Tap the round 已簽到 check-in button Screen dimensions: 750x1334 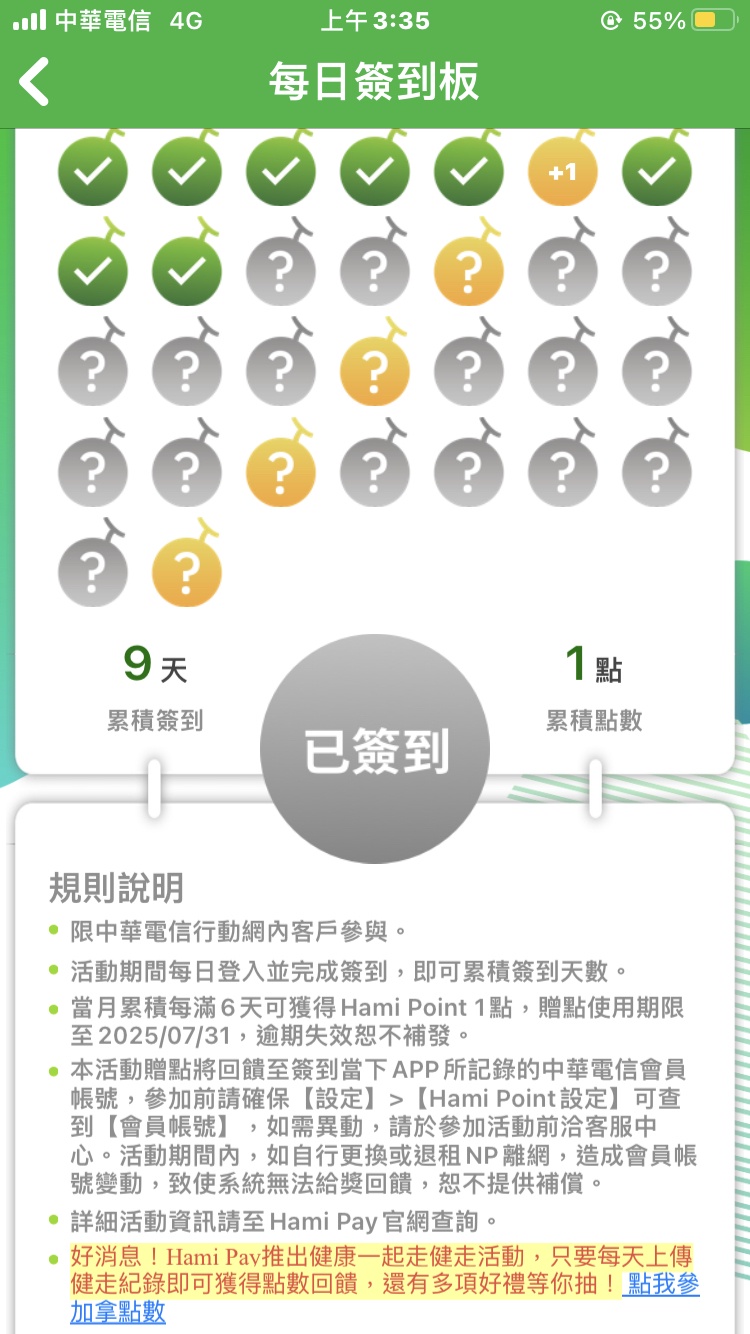pos(375,749)
